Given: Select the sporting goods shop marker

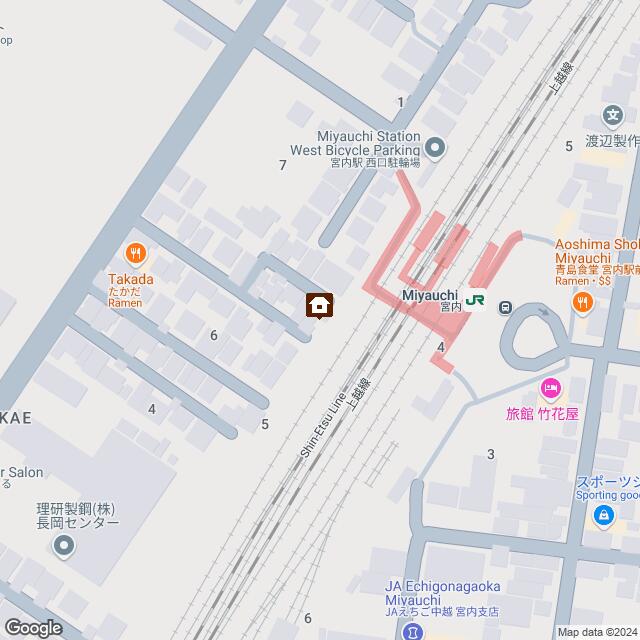Looking at the screenshot, I should 604,515.
